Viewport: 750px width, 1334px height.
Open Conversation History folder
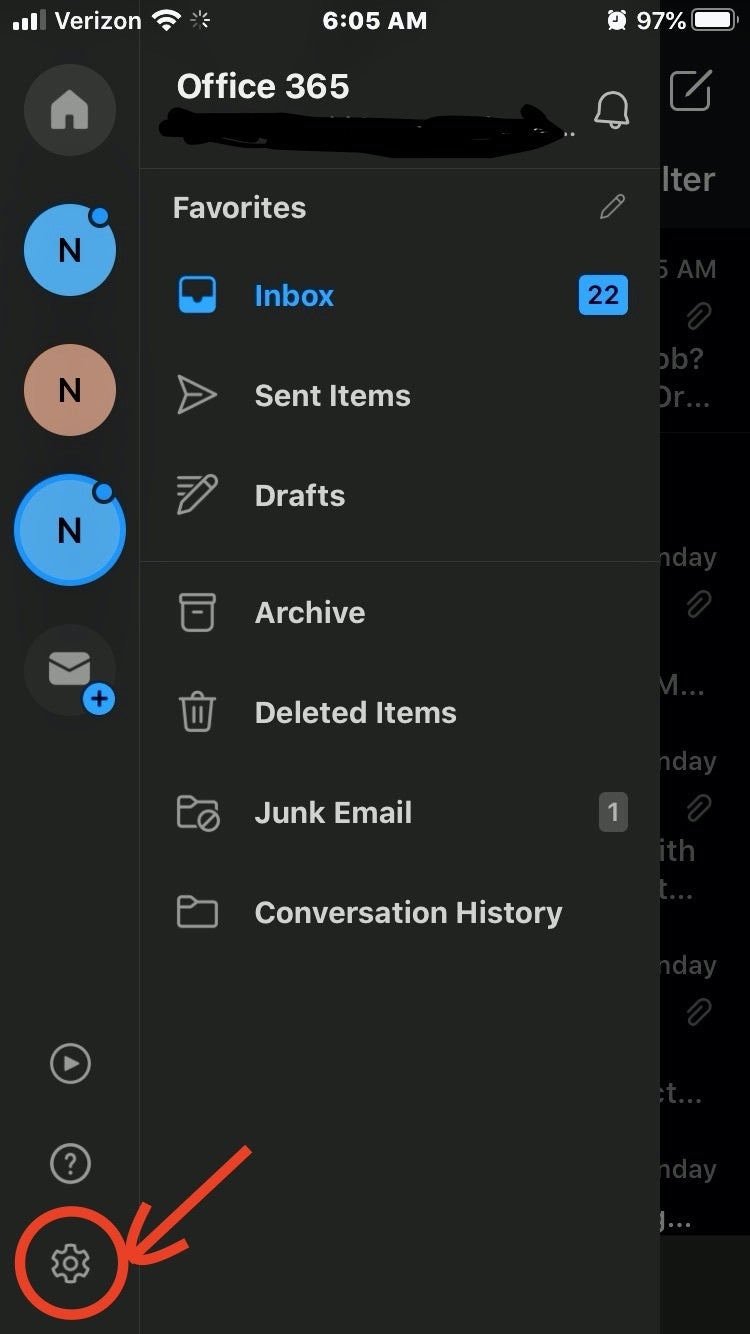[408, 912]
